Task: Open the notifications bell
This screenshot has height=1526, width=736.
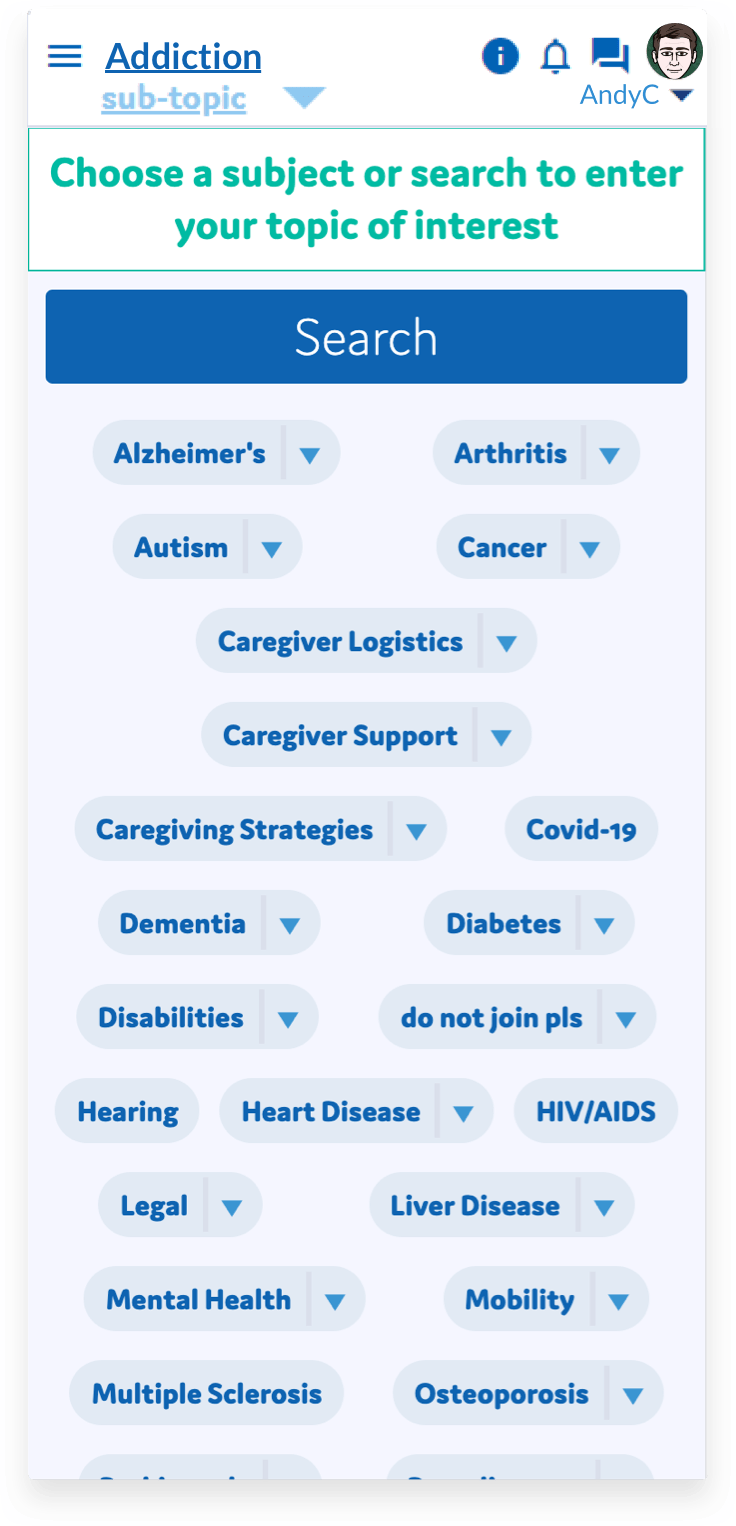Action: point(555,57)
